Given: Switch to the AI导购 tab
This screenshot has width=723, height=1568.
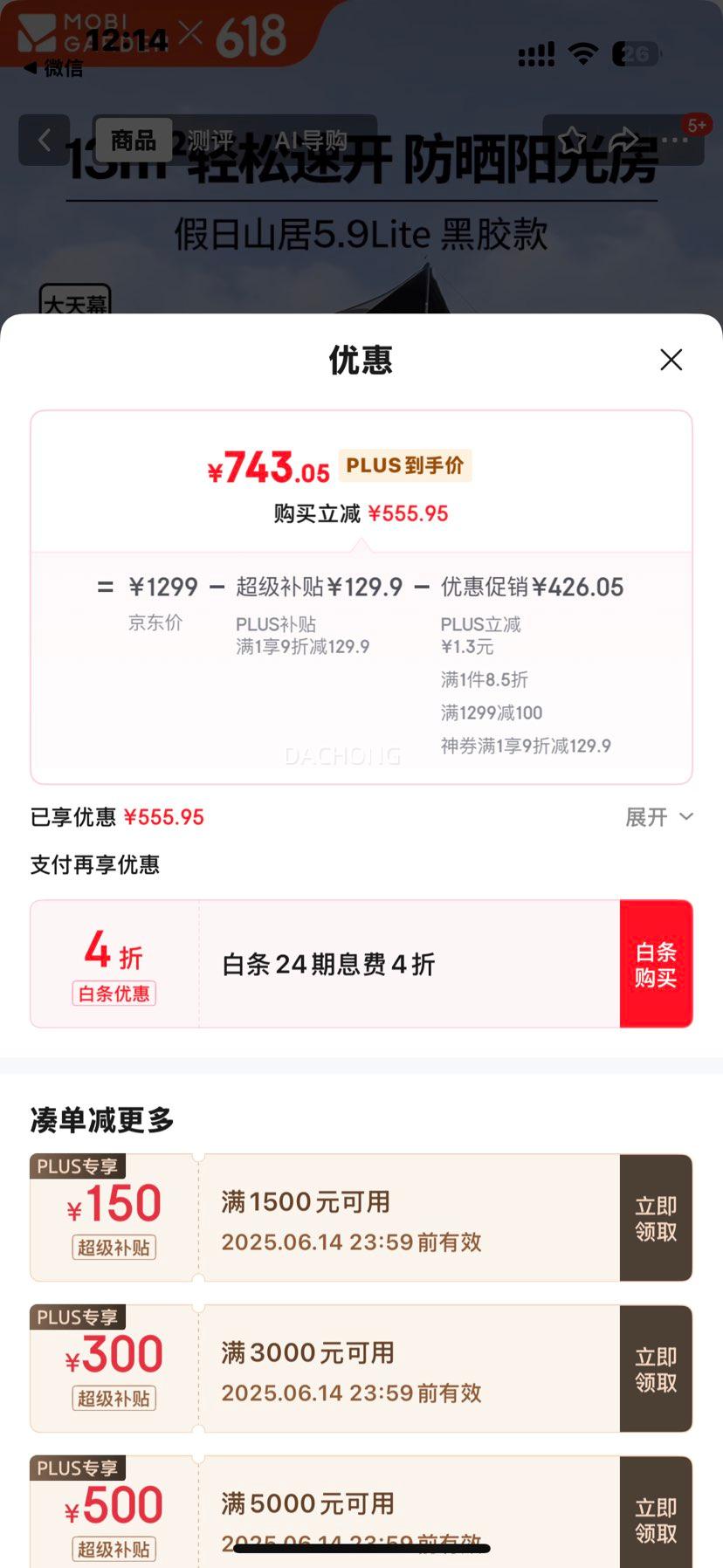Looking at the screenshot, I should point(311,140).
